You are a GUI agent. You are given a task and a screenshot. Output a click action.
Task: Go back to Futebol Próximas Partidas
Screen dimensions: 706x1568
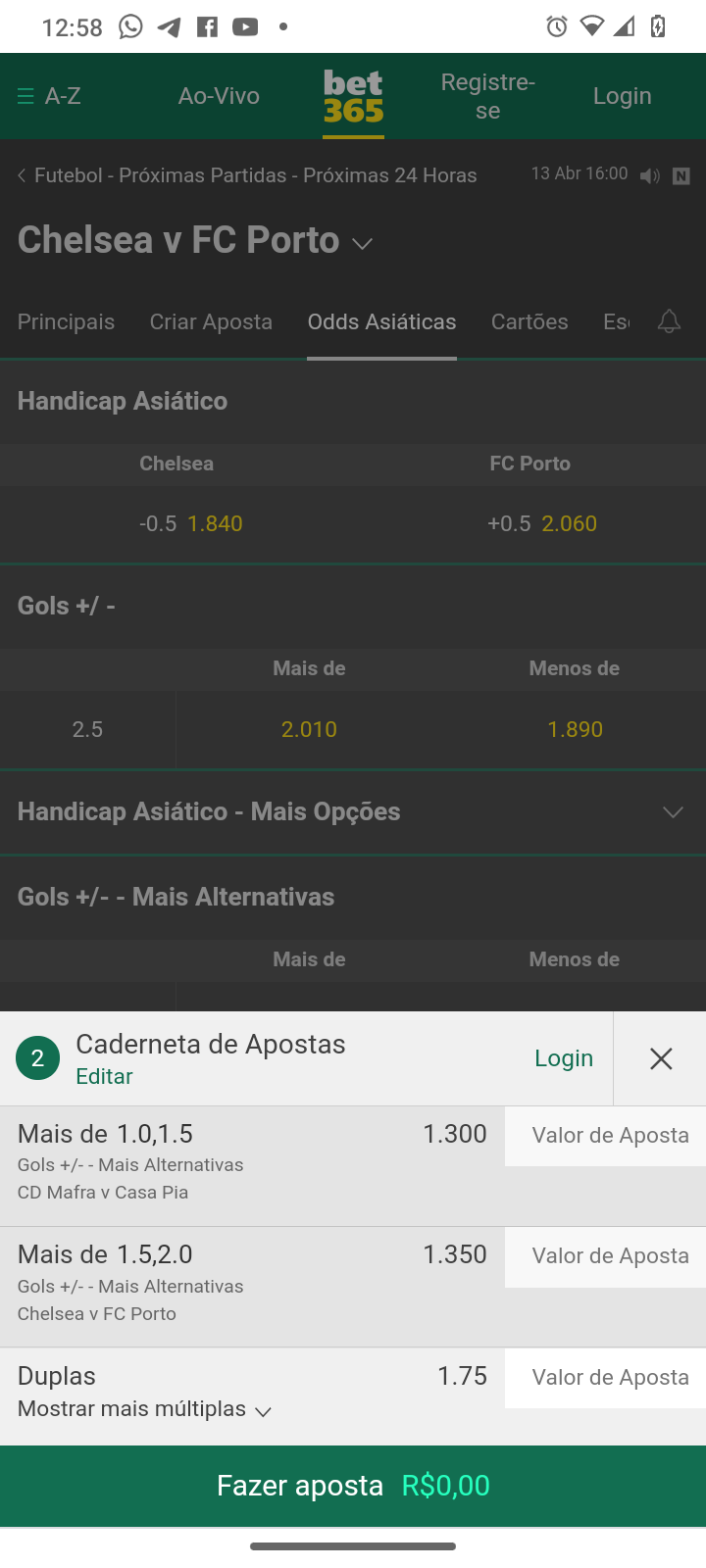[247, 175]
